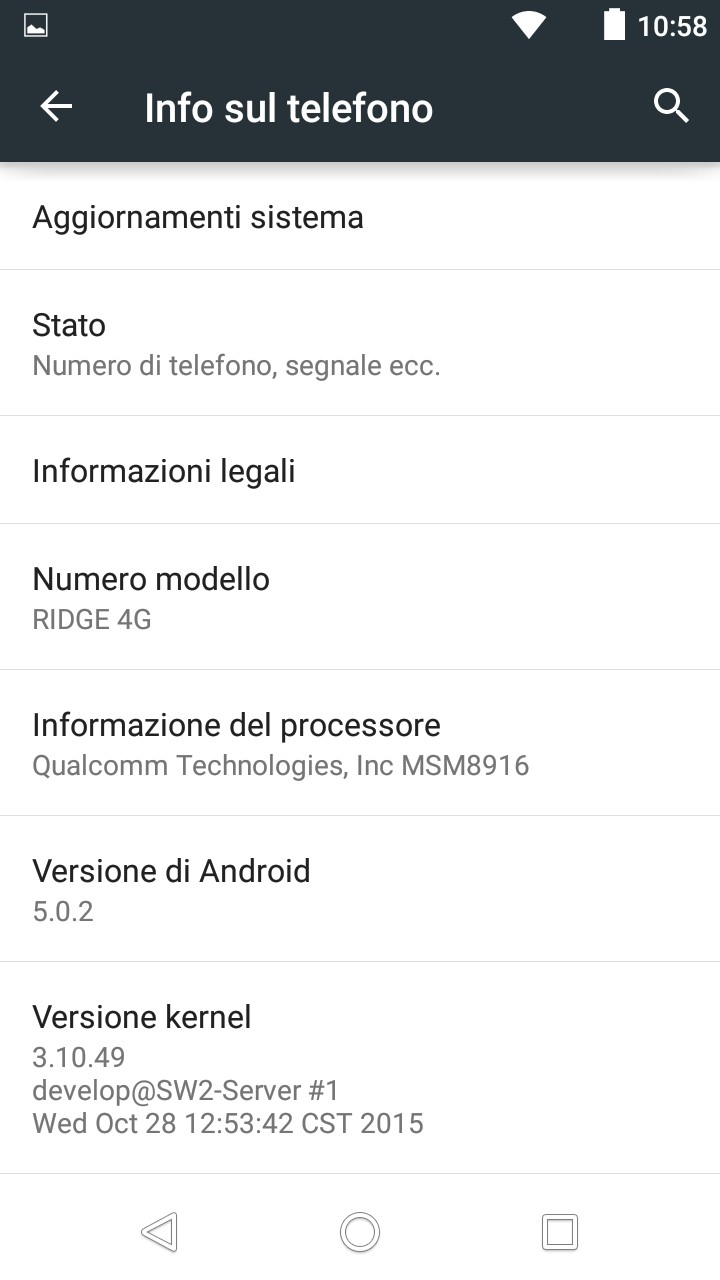Screen dimensions: 720x1280
Task: Open Informazioni legali
Action: tap(360, 470)
